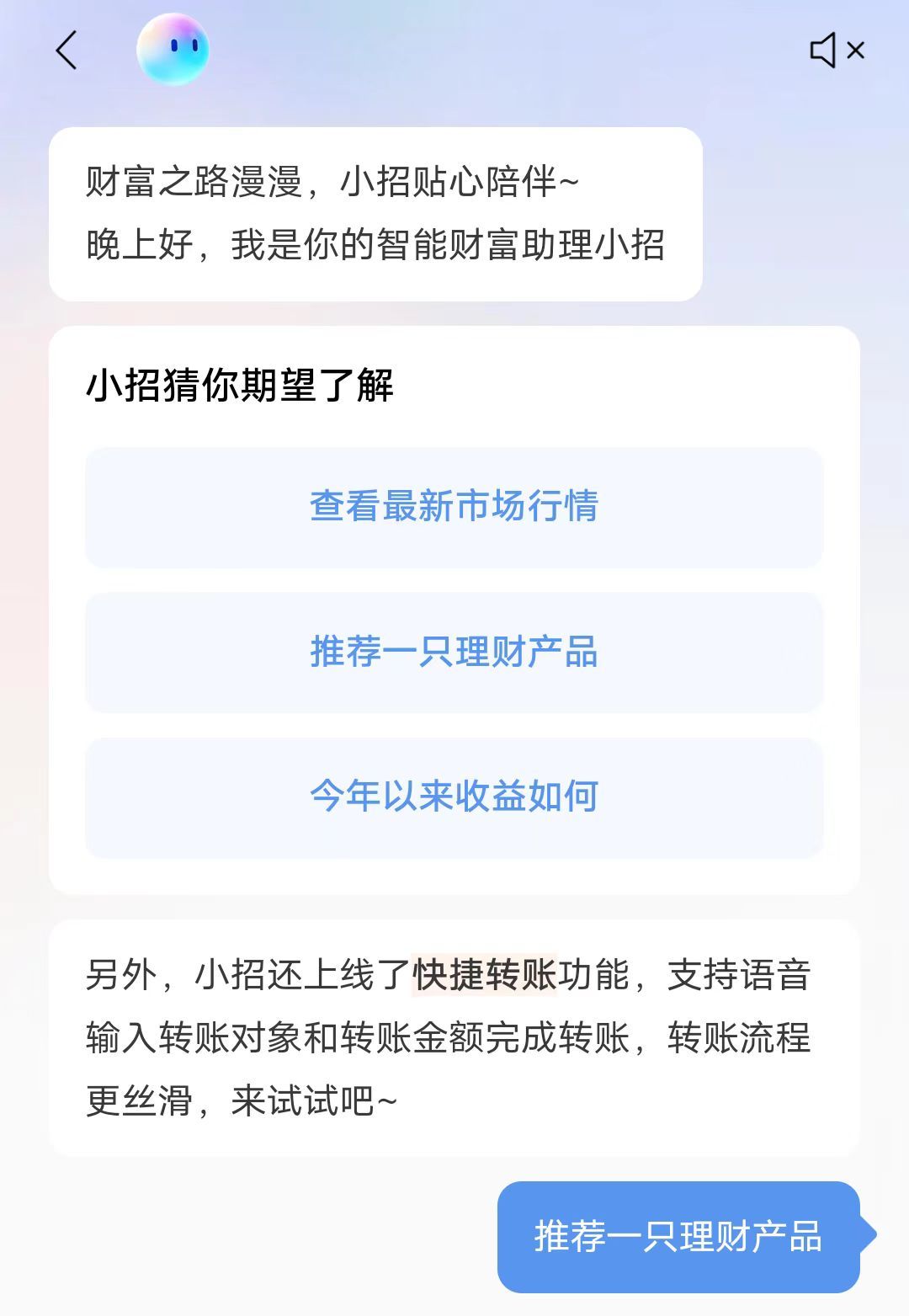Ask 今年以来收益如何
909x1316 pixels.
tap(454, 797)
